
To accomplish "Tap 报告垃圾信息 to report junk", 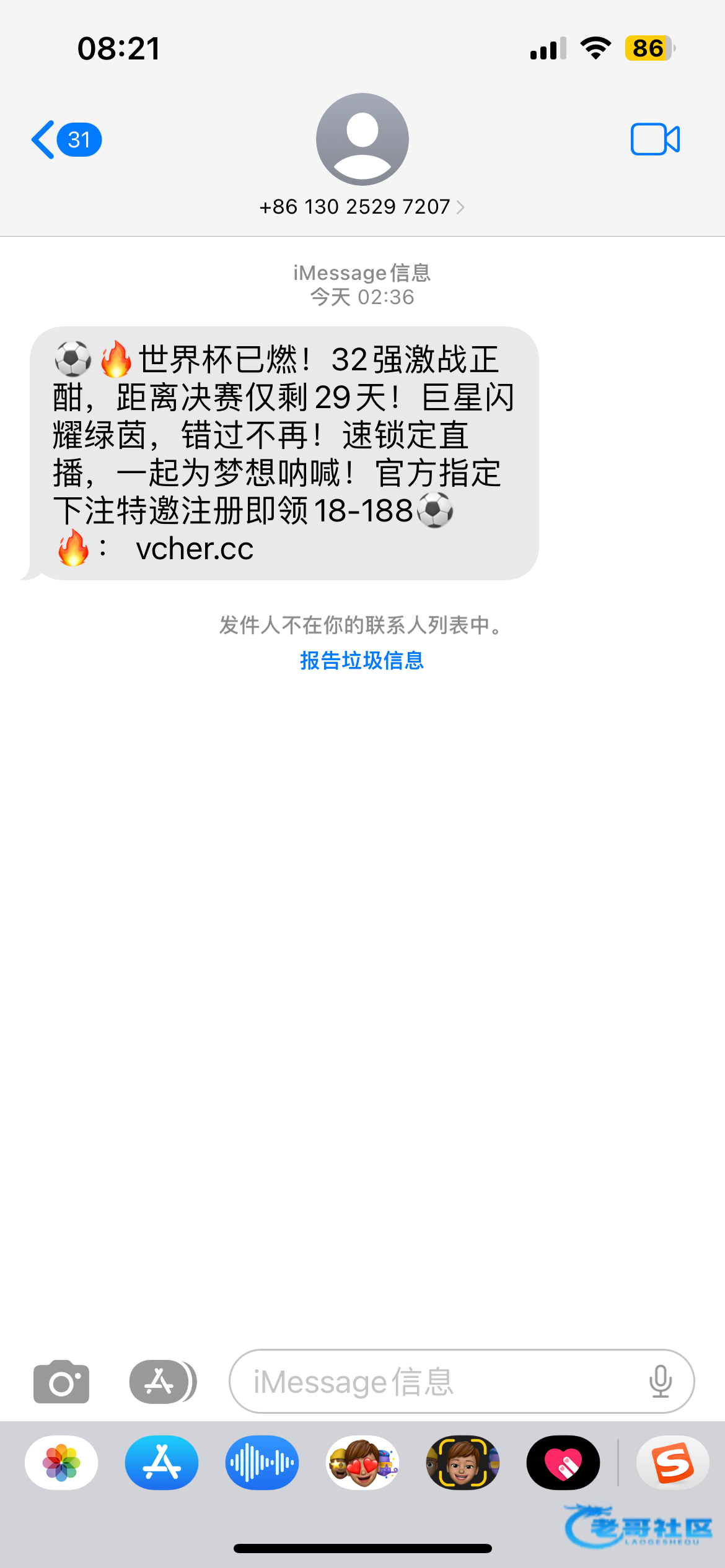I will tap(362, 661).
